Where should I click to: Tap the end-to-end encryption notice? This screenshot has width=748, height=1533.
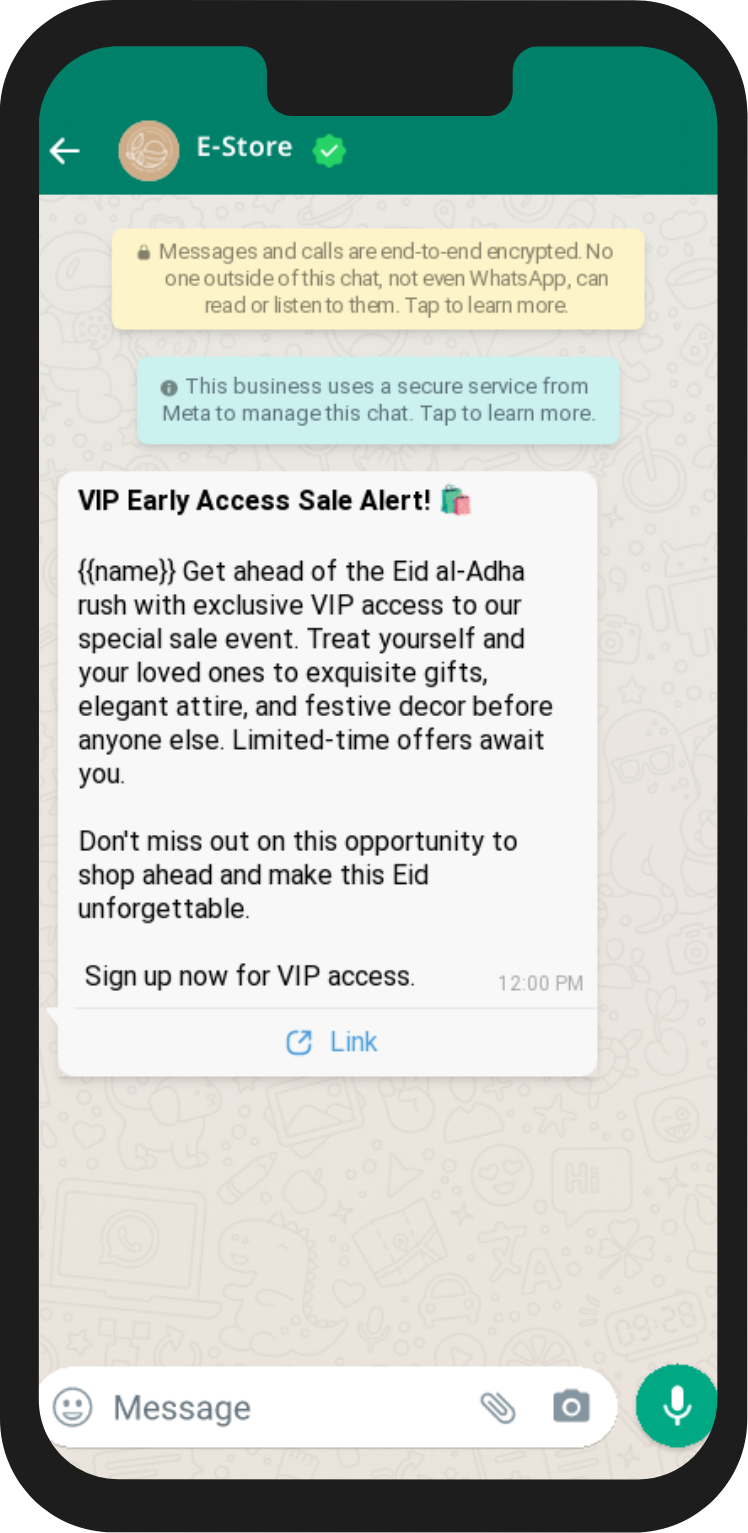pyautogui.click(x=378, y=279)
